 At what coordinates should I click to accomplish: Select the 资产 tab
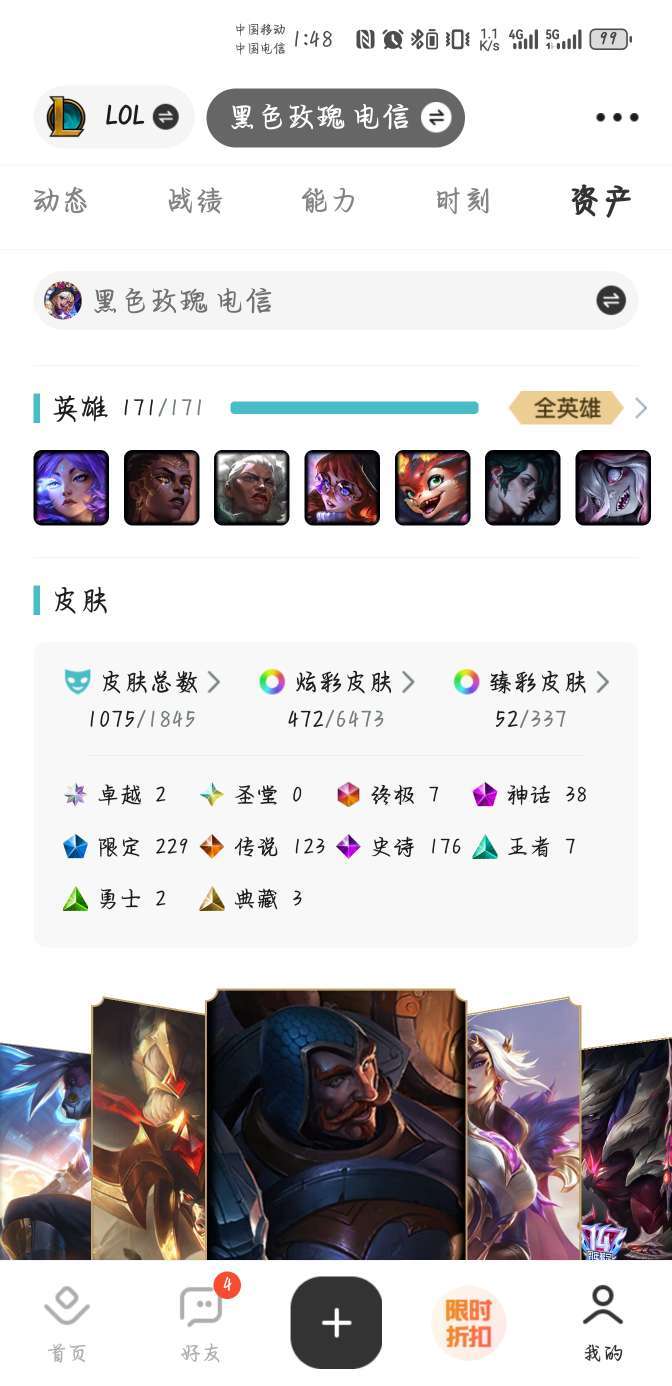[x=600, y=201]
